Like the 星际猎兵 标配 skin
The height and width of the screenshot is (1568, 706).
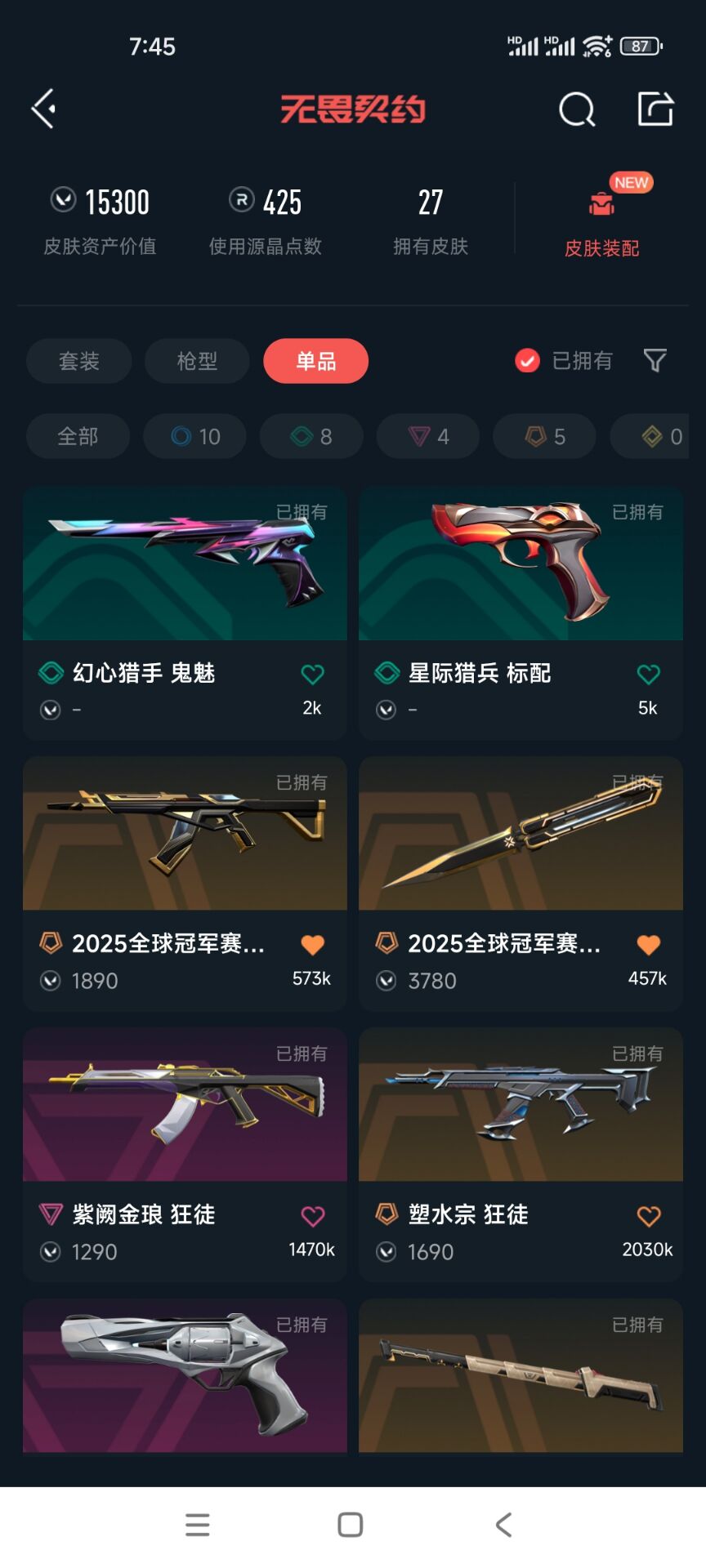click(x=648, y=675)
